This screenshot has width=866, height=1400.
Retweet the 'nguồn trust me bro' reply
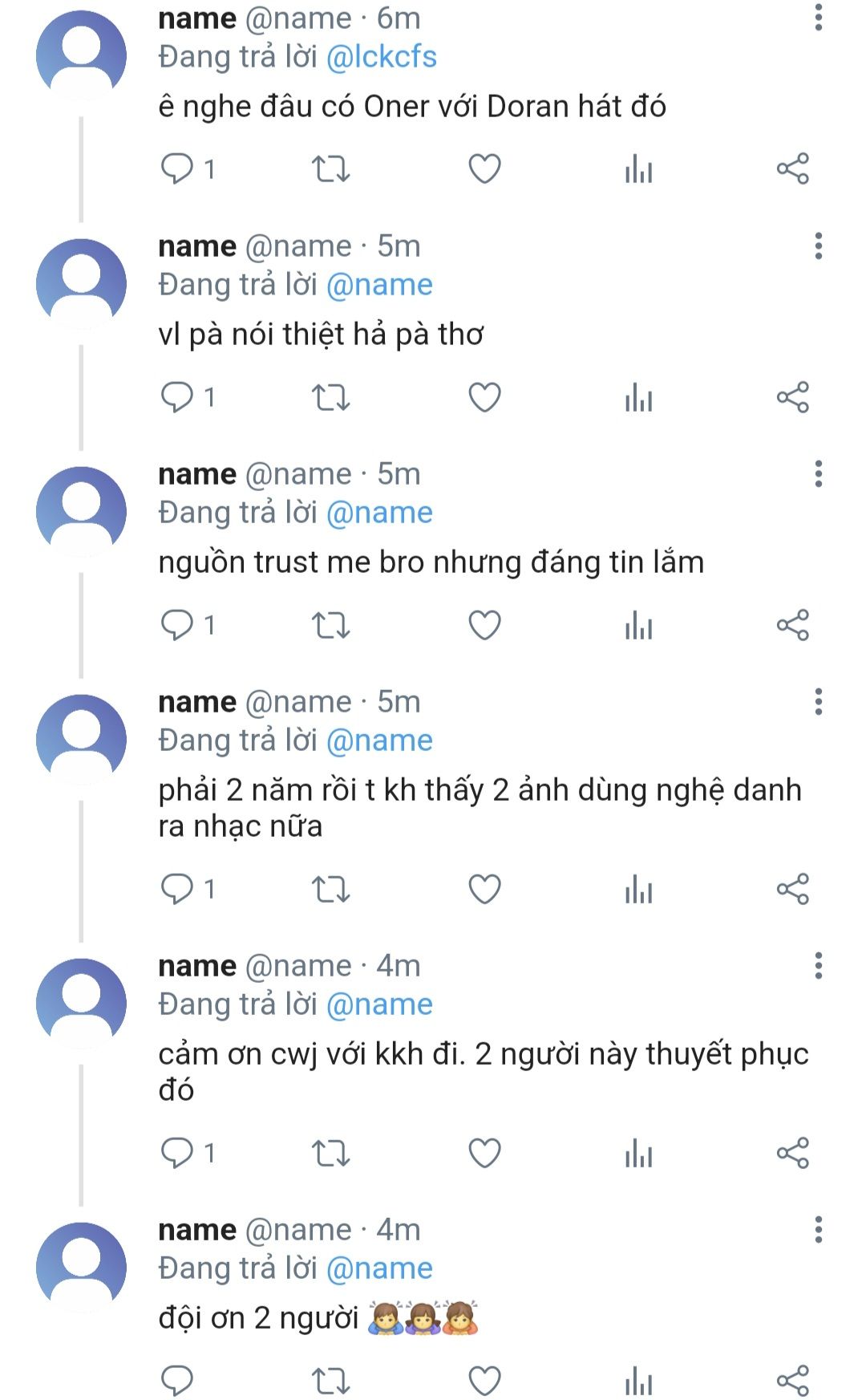coord(330,625)
